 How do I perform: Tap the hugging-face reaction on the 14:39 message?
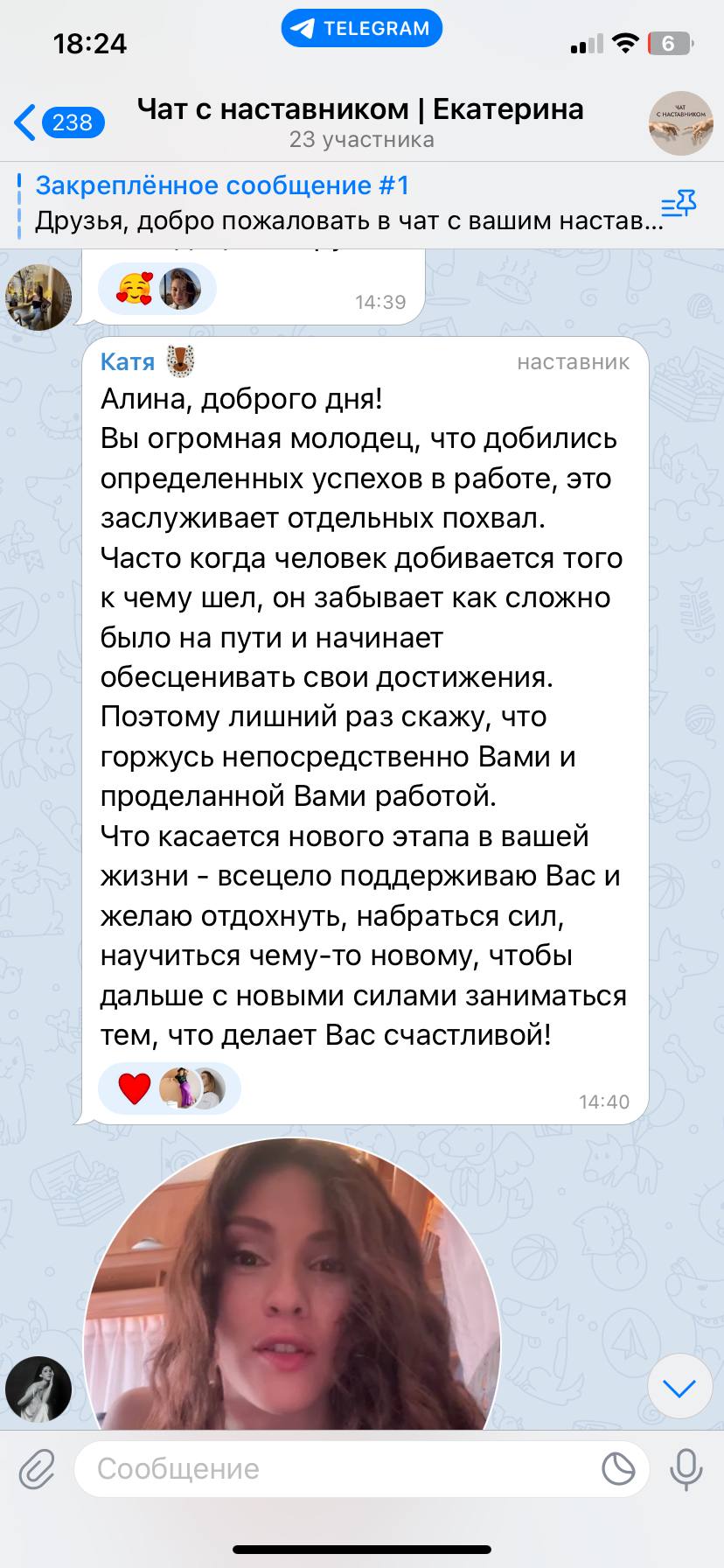pos(133,290)
